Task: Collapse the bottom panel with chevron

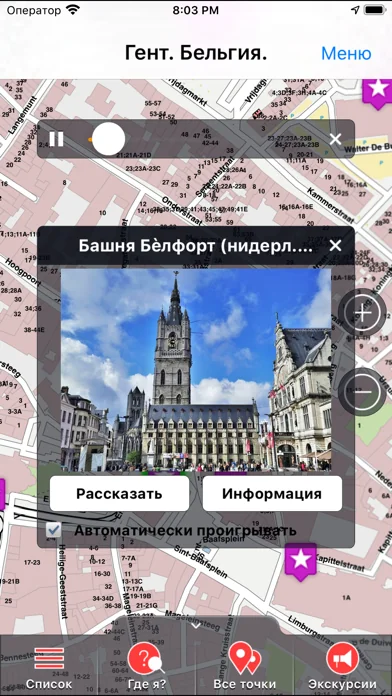Action: pyautogui.click(x=195, y=626)
